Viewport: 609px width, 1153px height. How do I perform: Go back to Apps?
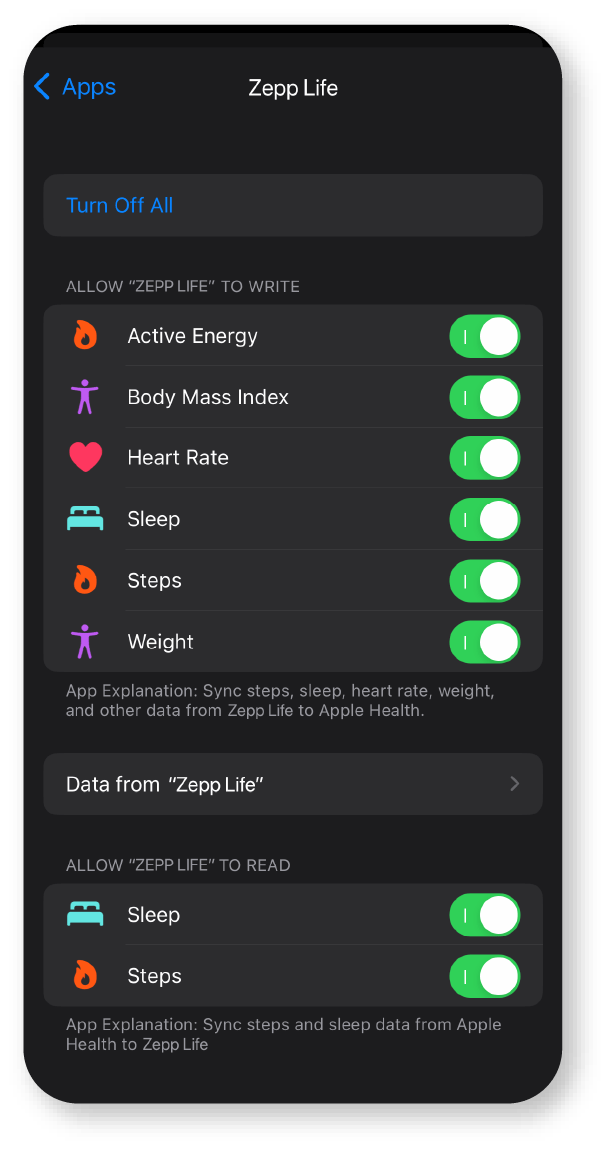coord(75,87)
